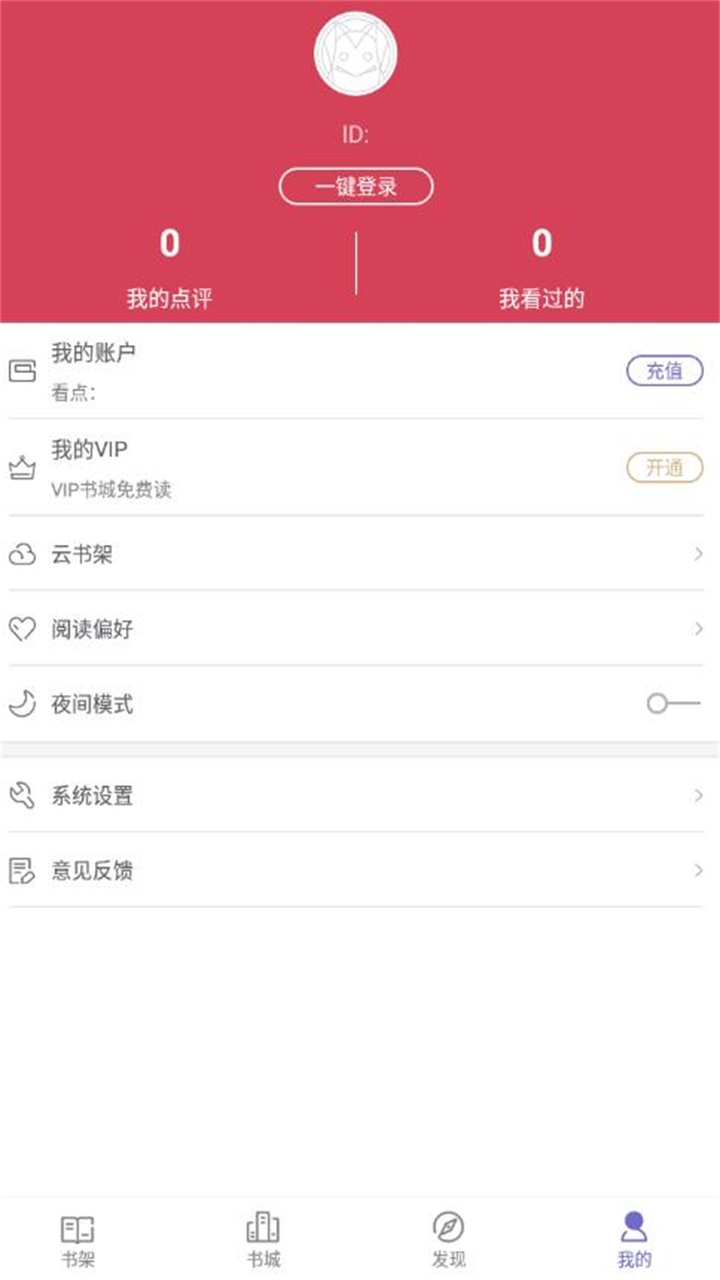Click the cloud icon for 云书架
Viewport: 720px width, 1280px height.
pos(21,554)
